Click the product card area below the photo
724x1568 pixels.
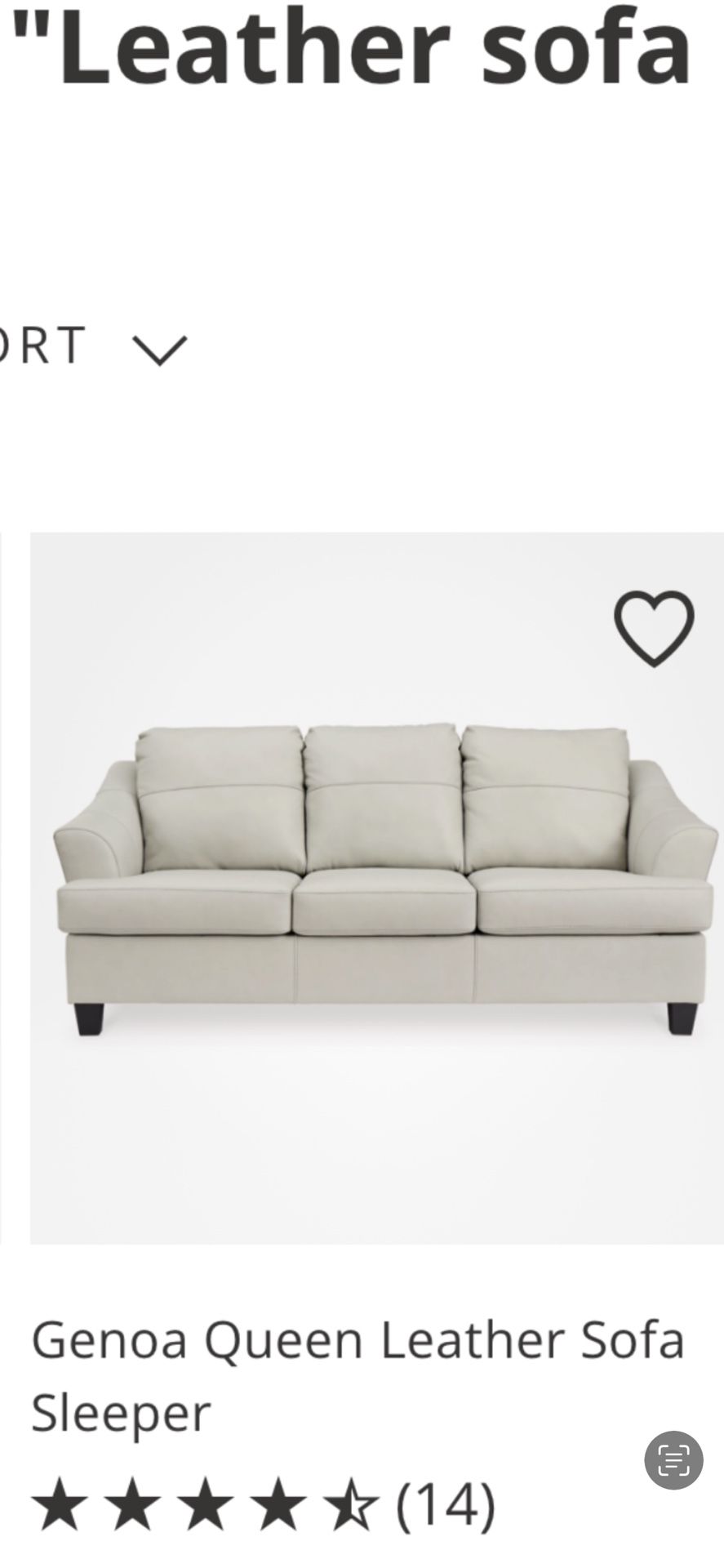point(359,1380)
